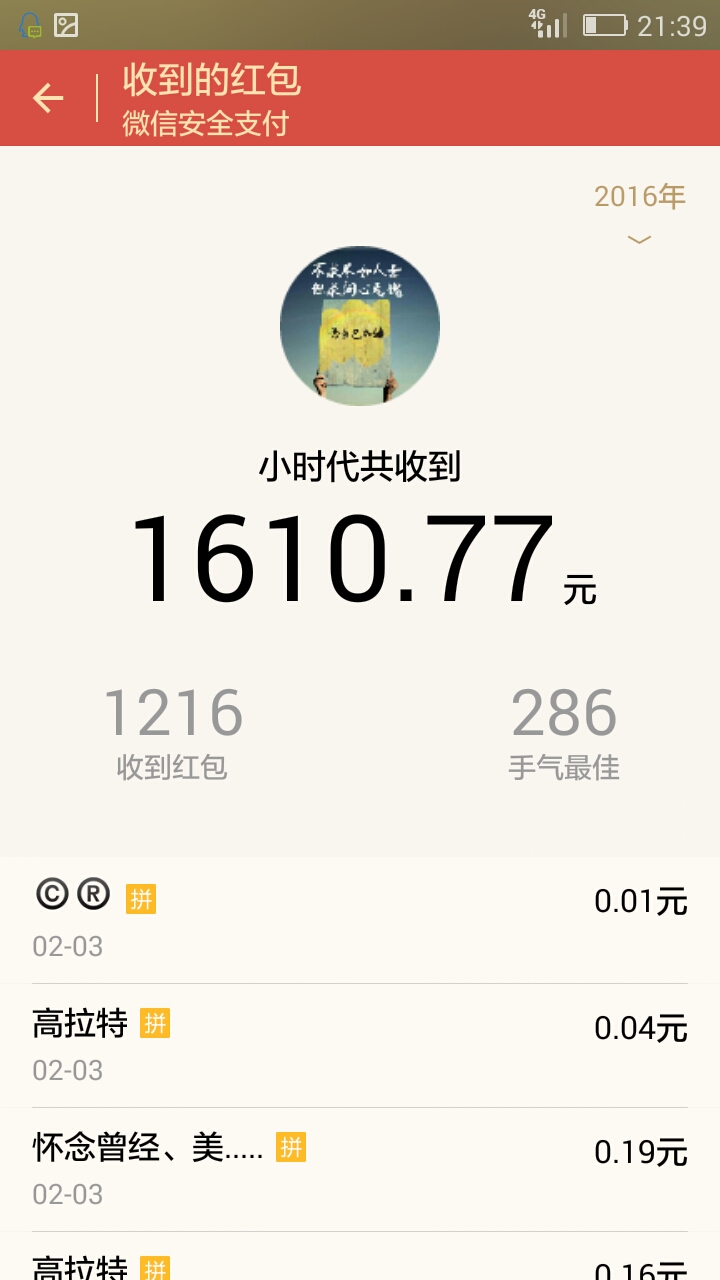The height and width of the screenshot is (1280, 720).
Task: Open the red packet from 怀念曾经、美.....
Action: 360,1169
